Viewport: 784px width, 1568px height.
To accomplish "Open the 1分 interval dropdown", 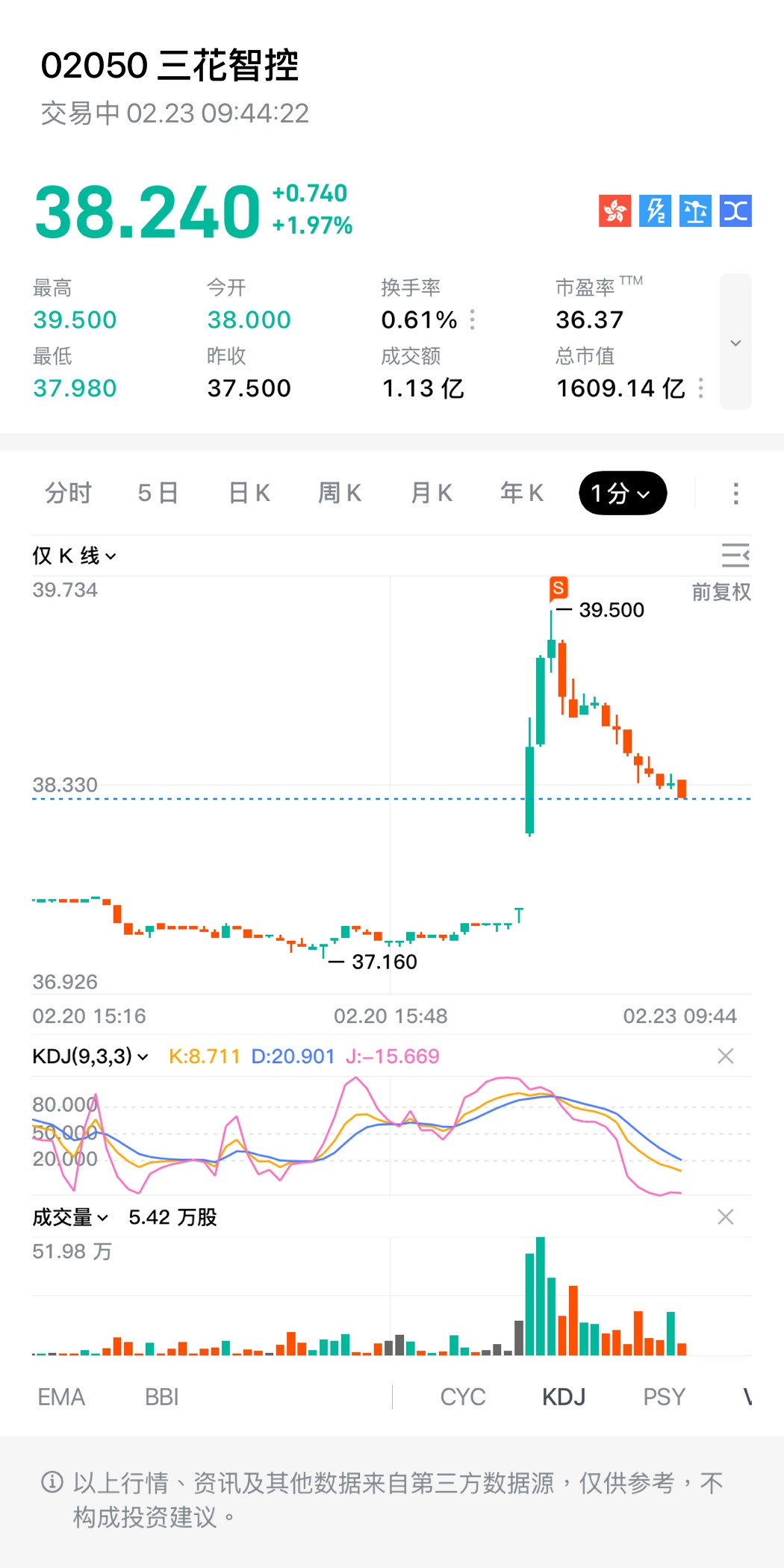I will pyautogui.click(x=622, y=493).
